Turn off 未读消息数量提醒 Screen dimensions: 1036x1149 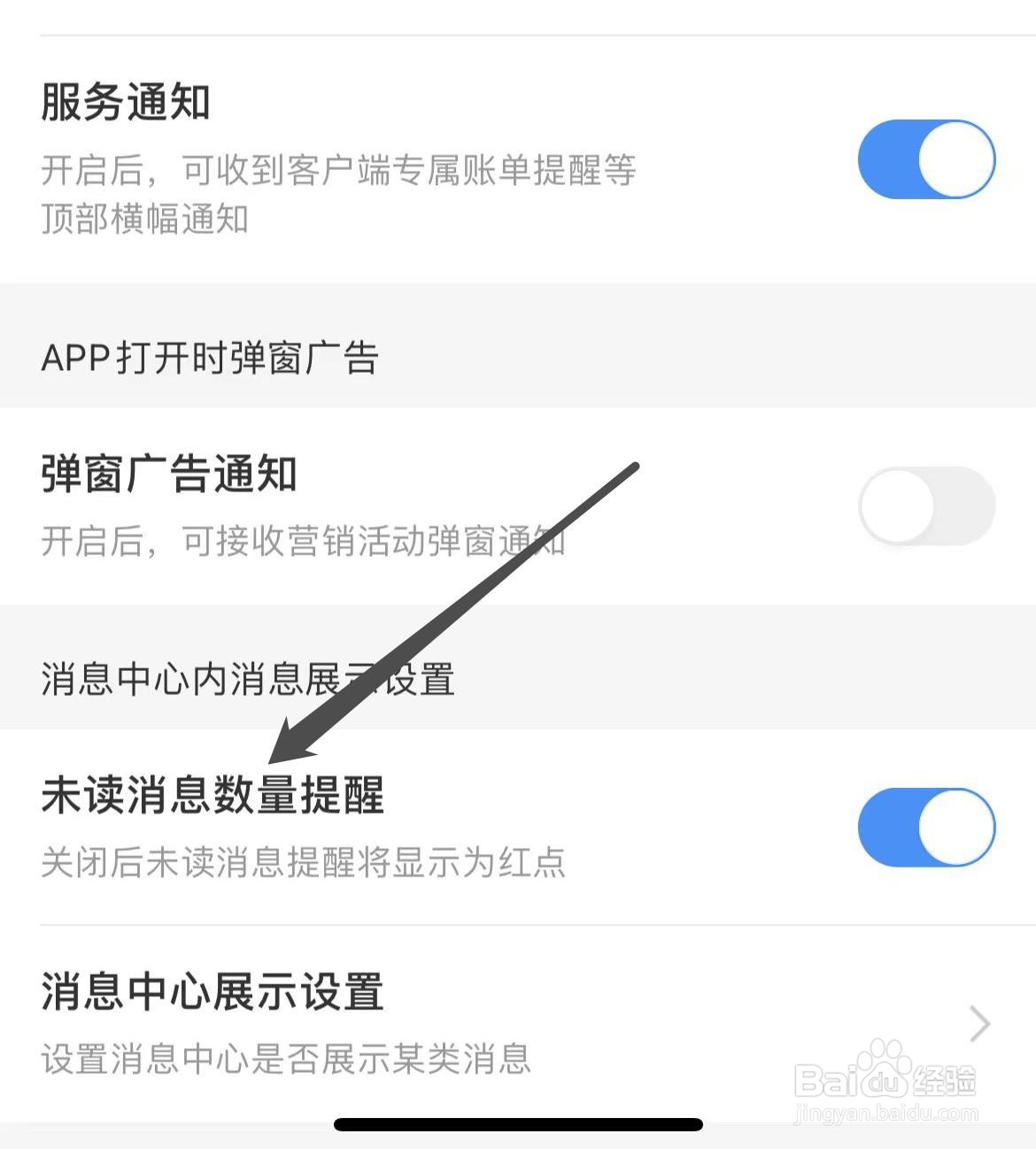926,826
